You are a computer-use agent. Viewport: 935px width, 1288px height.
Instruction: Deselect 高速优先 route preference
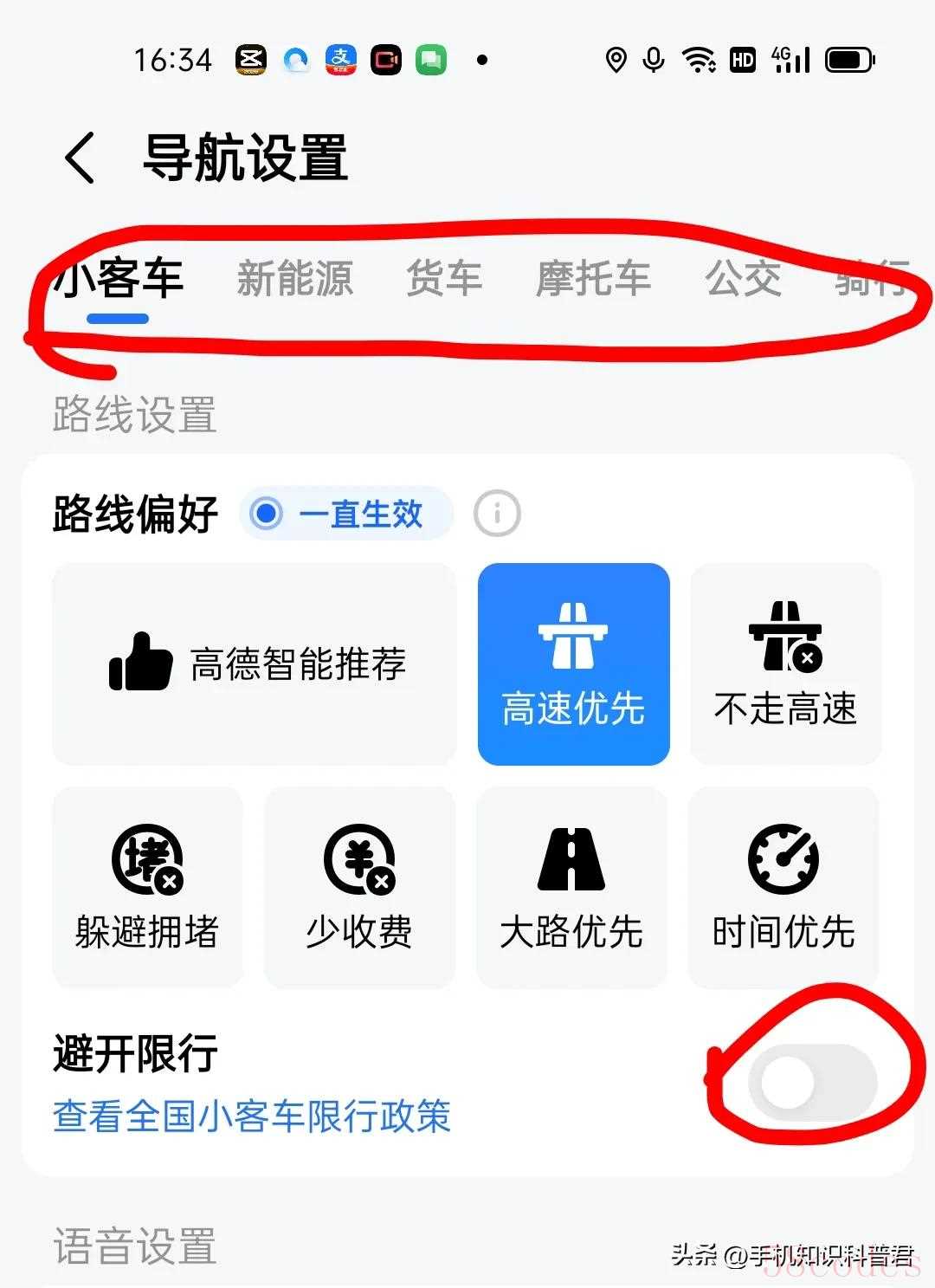573,664
